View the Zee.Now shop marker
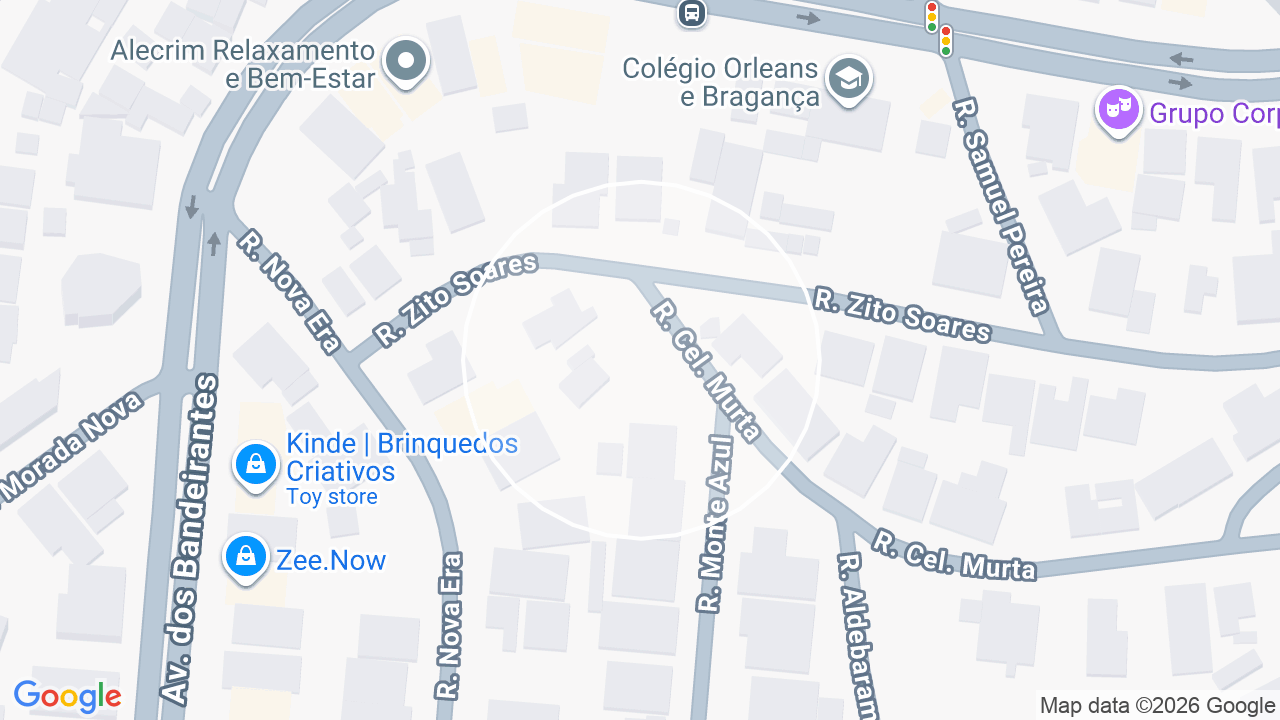Screen dimensions: 1280x720 tap(246, 558)
